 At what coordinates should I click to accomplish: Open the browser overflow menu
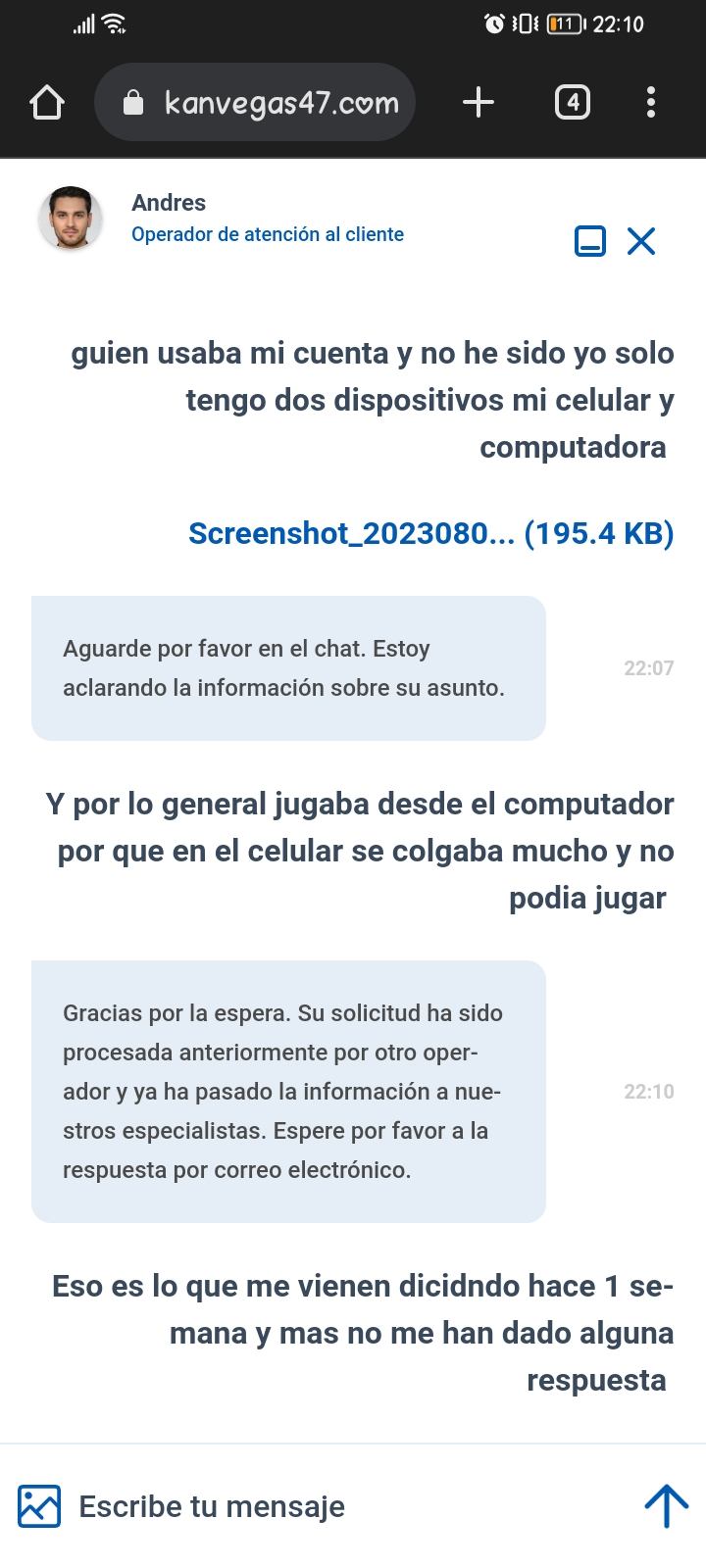point(650,102)
